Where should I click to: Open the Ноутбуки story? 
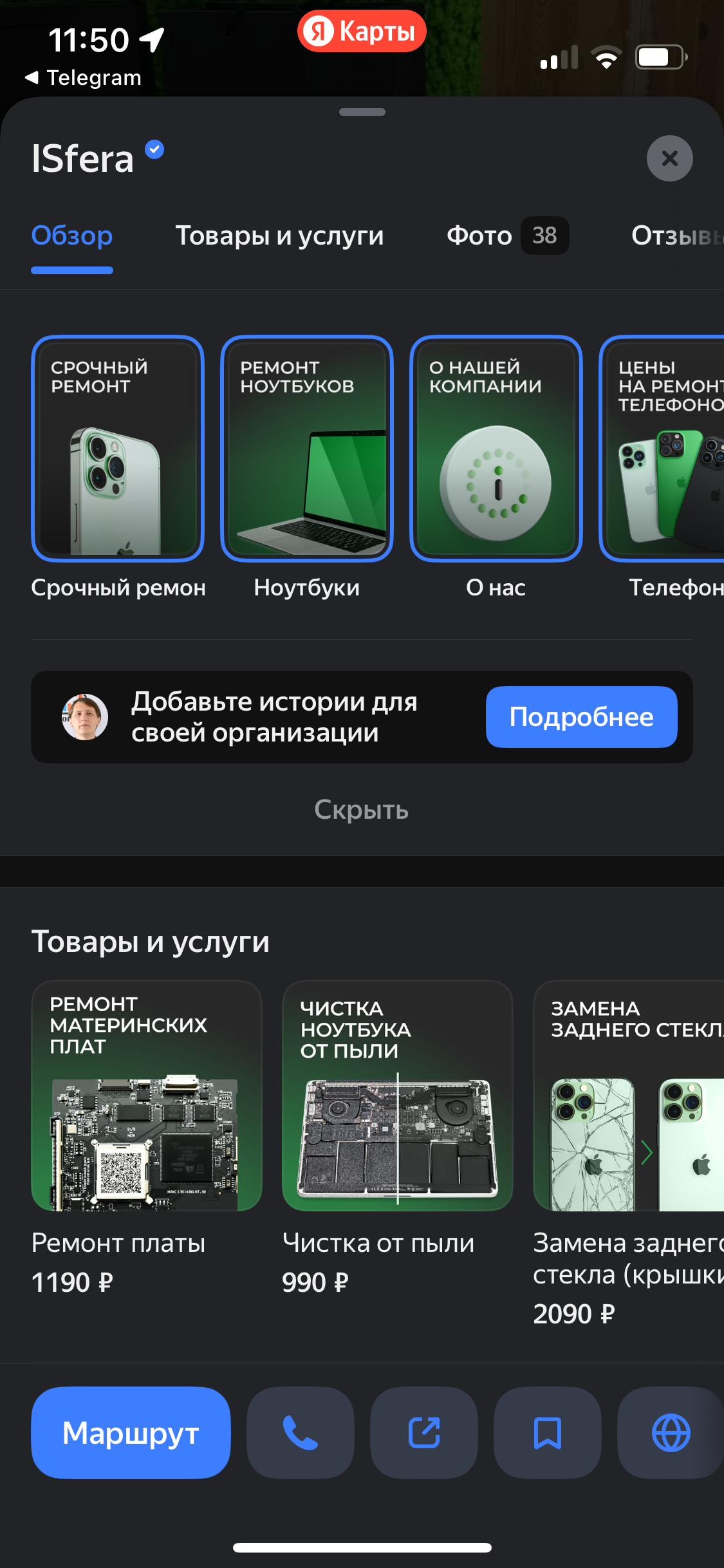pos(307,449)
